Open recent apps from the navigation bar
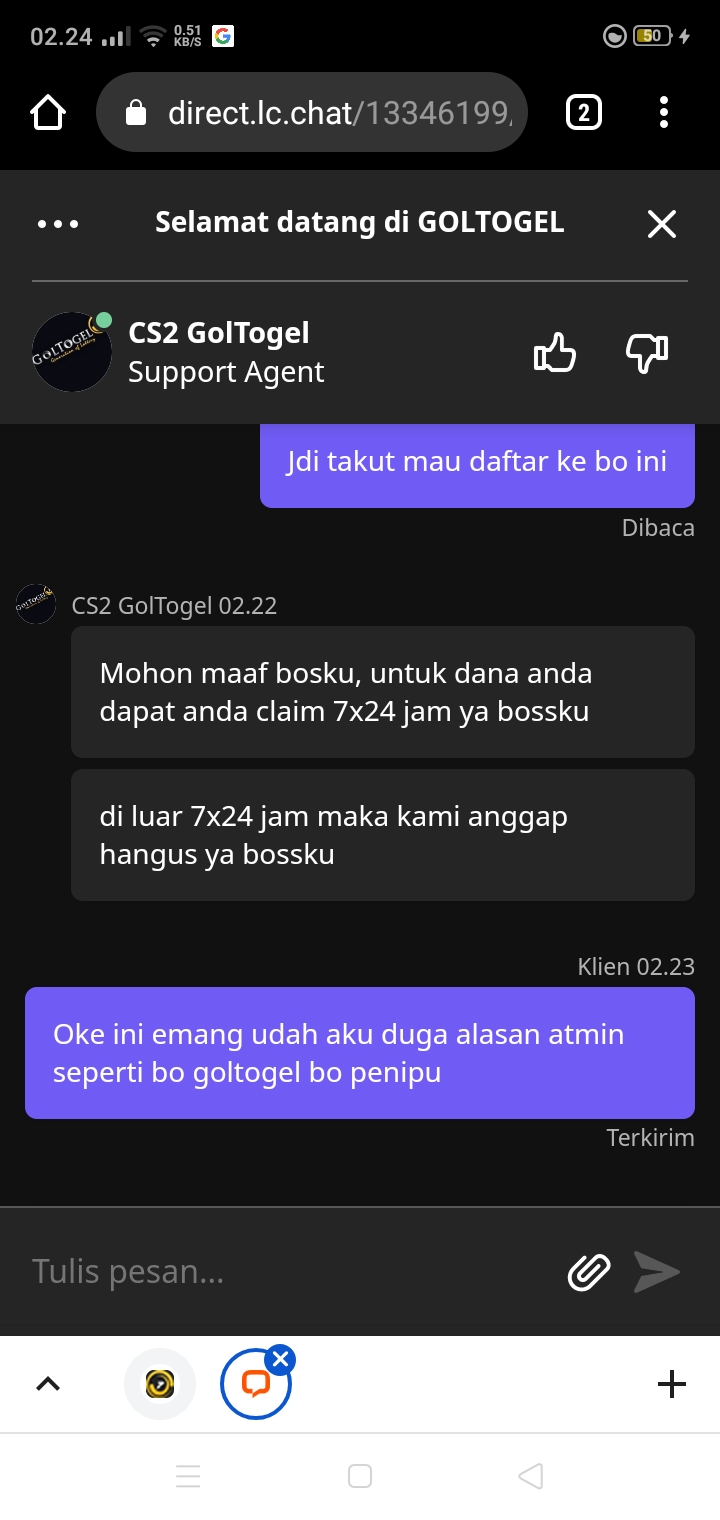This screenshot has height=1520, width=720. (x=188, y=1476)
